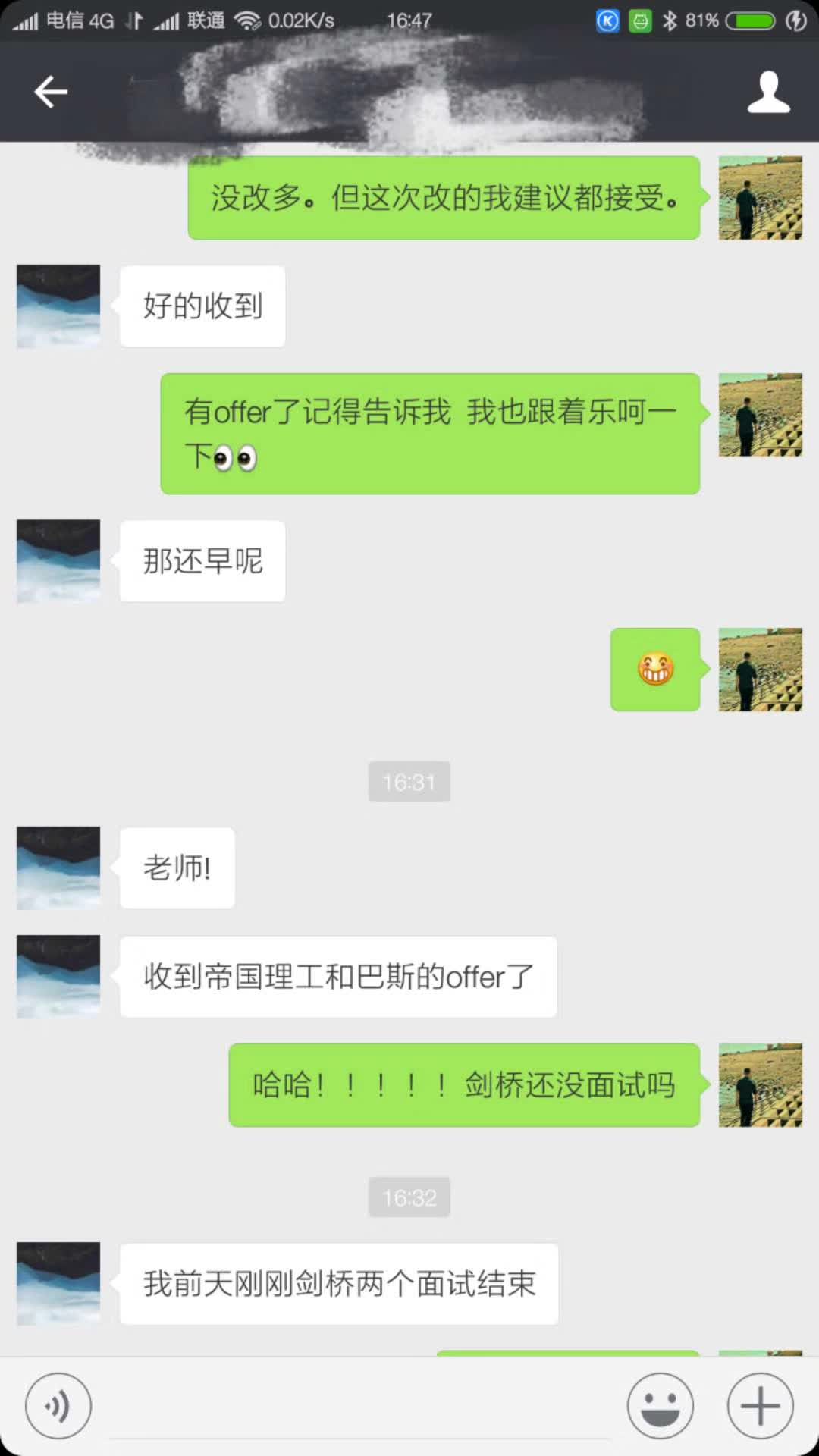The width and height of the screenshot is (819, 1456).
Task: Tap my avatar beside the 哈哈 message
Action: click(x=760, y=1085)
